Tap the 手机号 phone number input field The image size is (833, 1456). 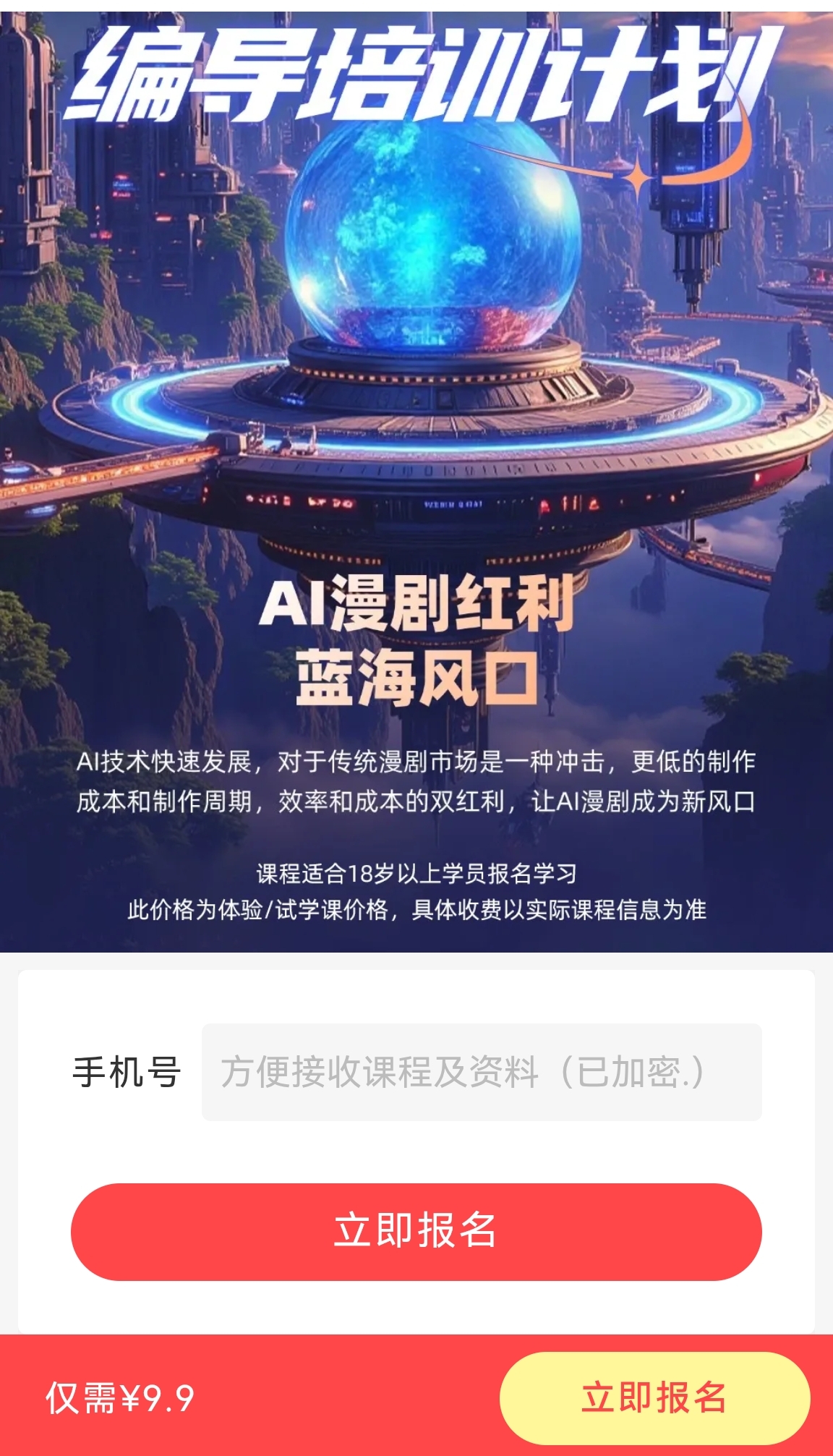(481, 1072)
